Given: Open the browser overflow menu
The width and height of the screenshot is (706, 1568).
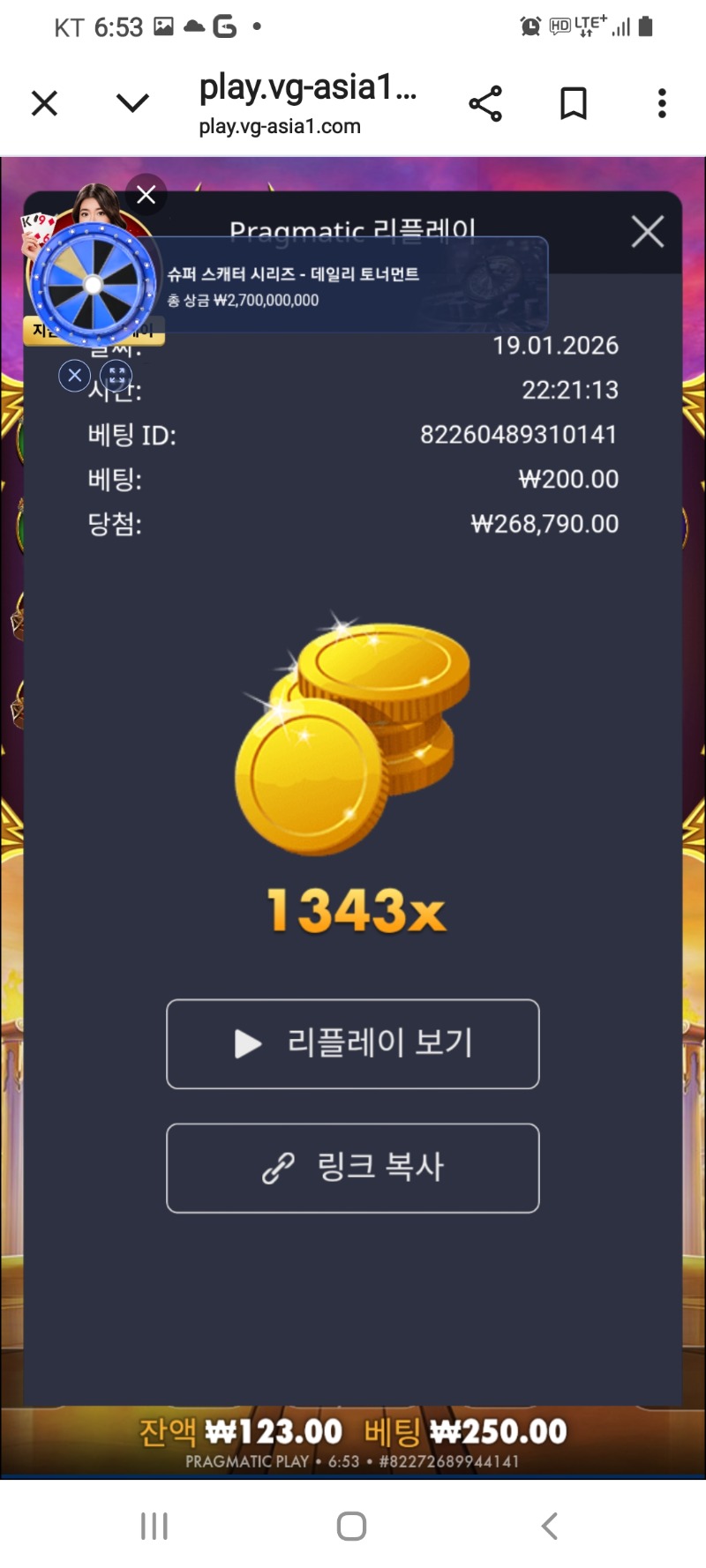Looking at the screenshot, I should click(662, 103).
